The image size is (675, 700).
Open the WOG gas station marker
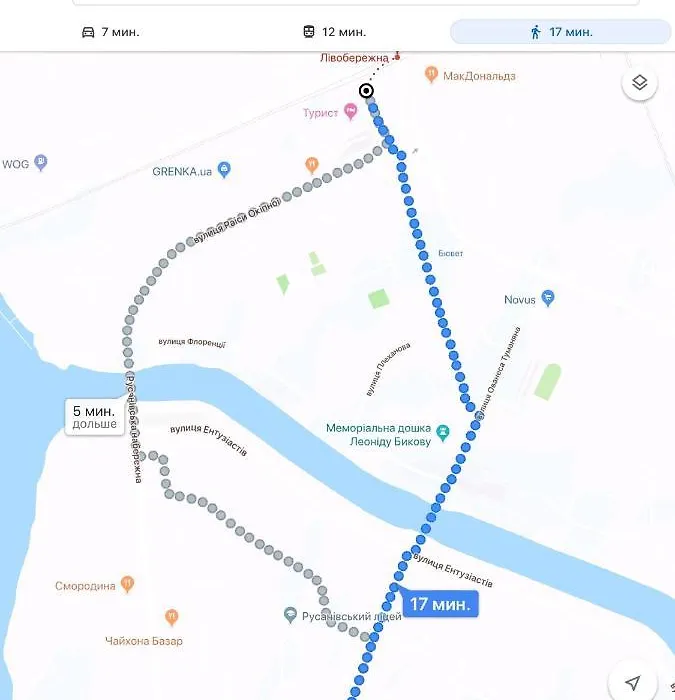[x=40, y=163]
